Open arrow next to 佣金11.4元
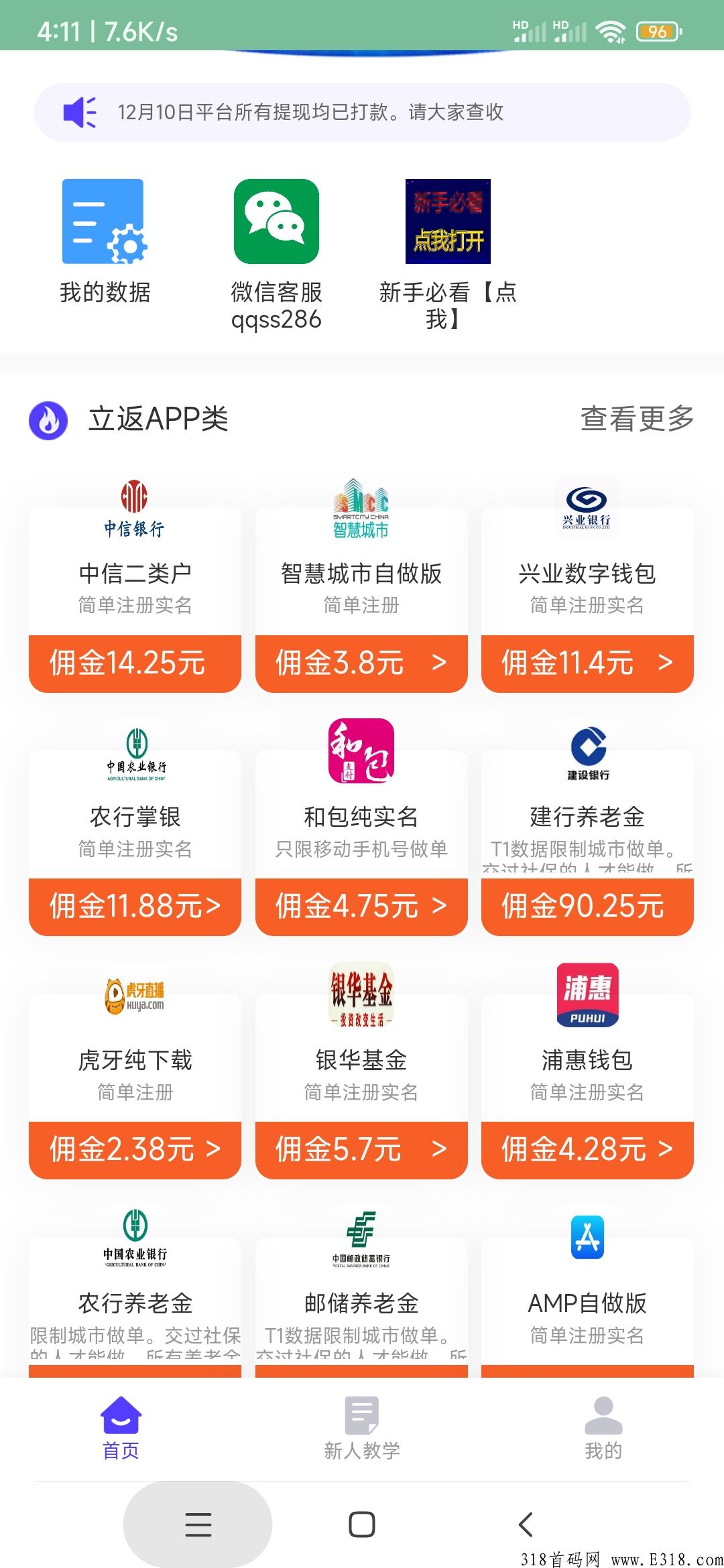 click(664, 663)
